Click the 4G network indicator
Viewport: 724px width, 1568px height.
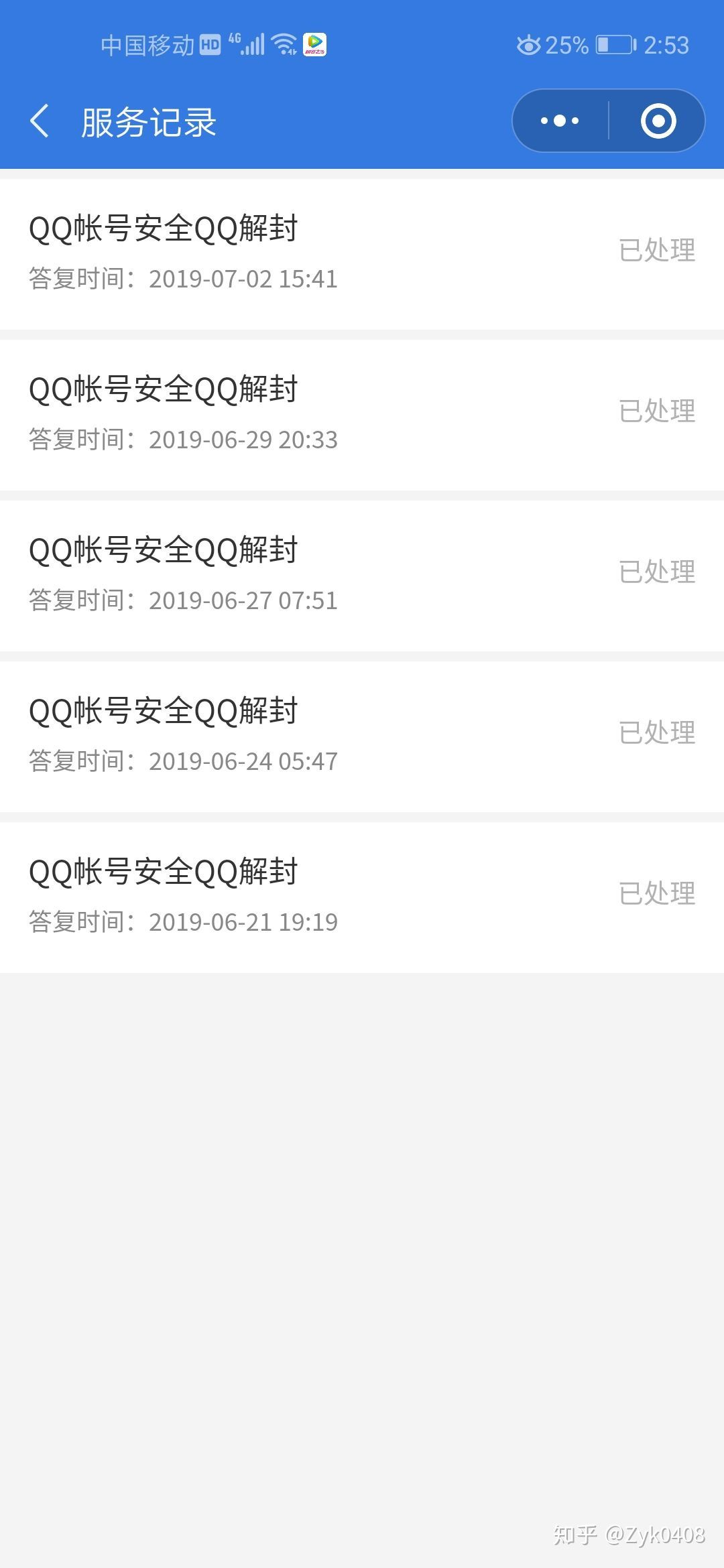[x=231, y=40]
